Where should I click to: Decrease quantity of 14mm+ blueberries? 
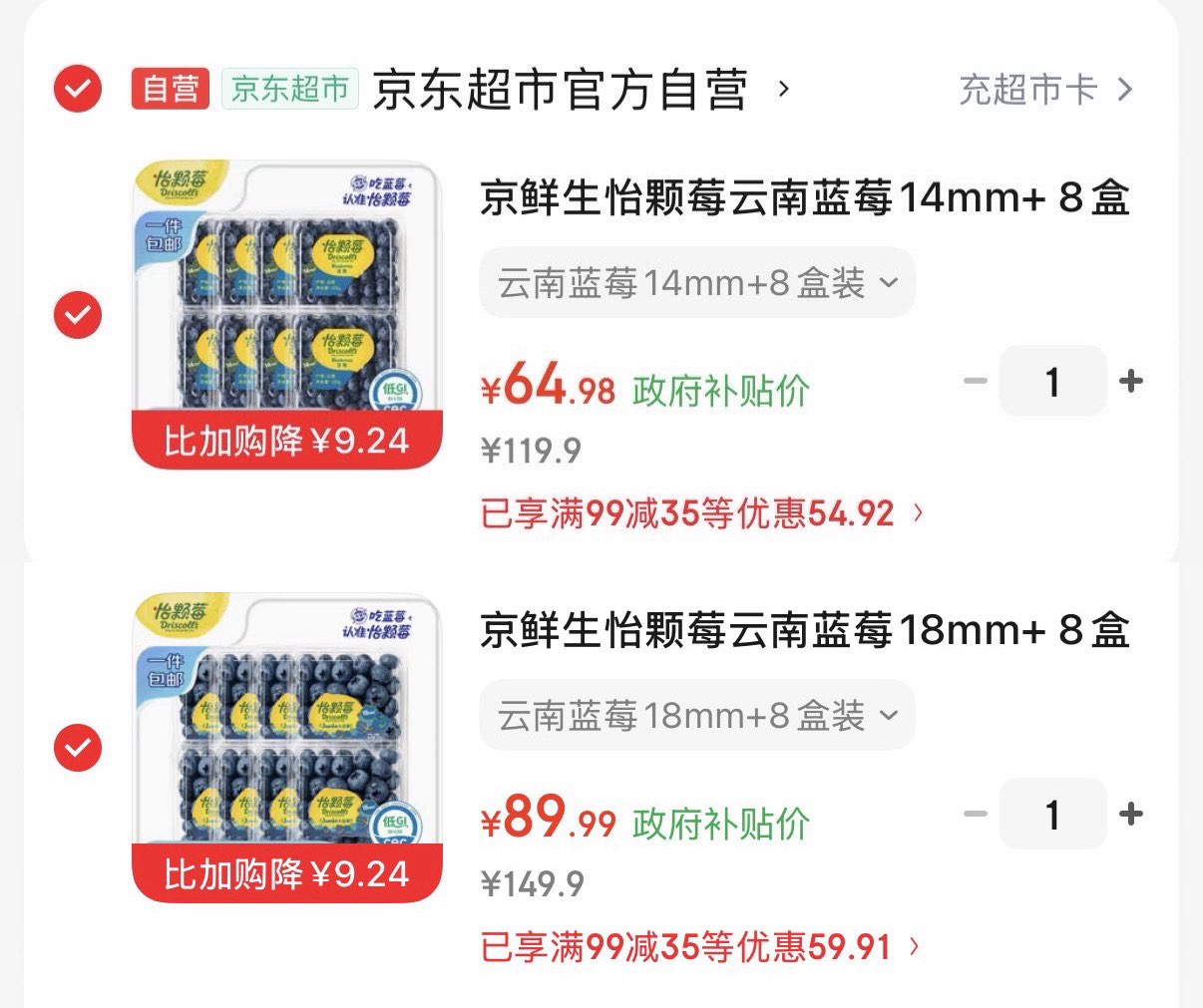(x=975, y=381)
